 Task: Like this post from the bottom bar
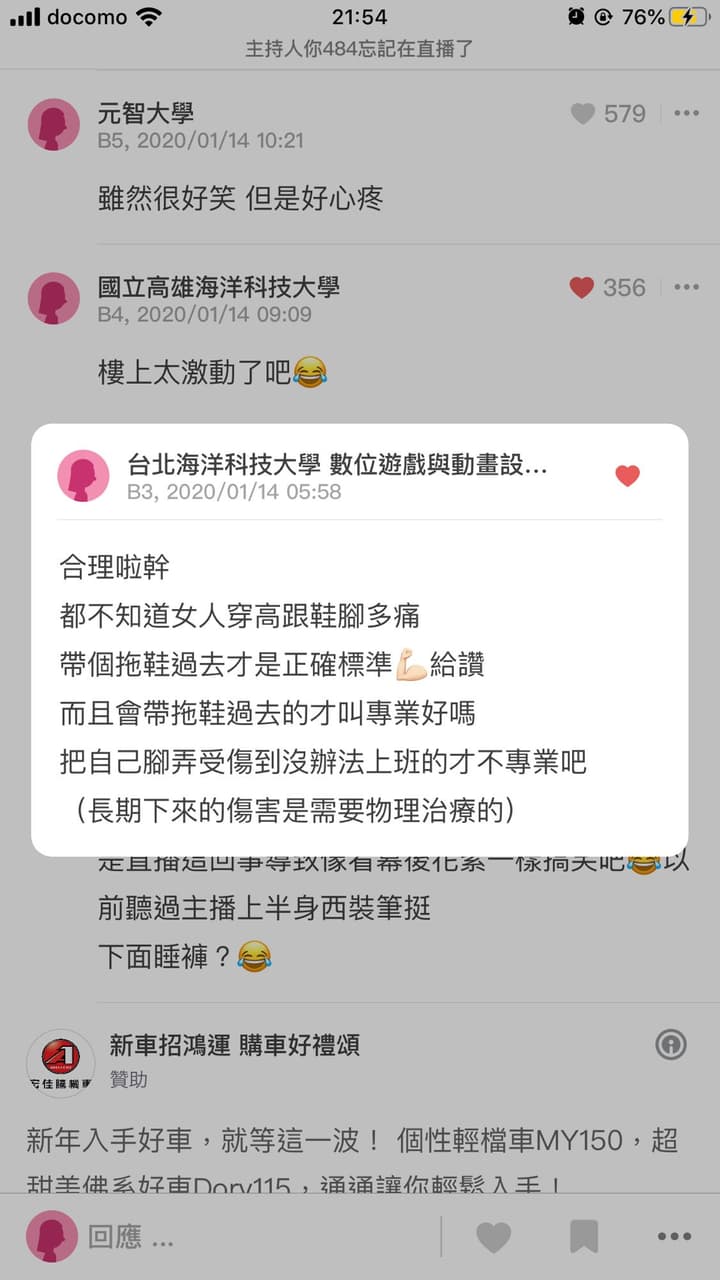(493, 1237)
